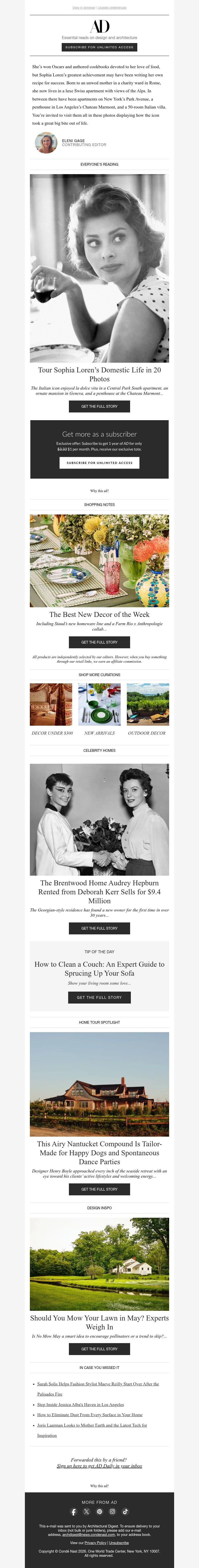Tap Subscribe button in the dark subscriber banner
The height and width of the screenshot is (1568, 199).
99,463
